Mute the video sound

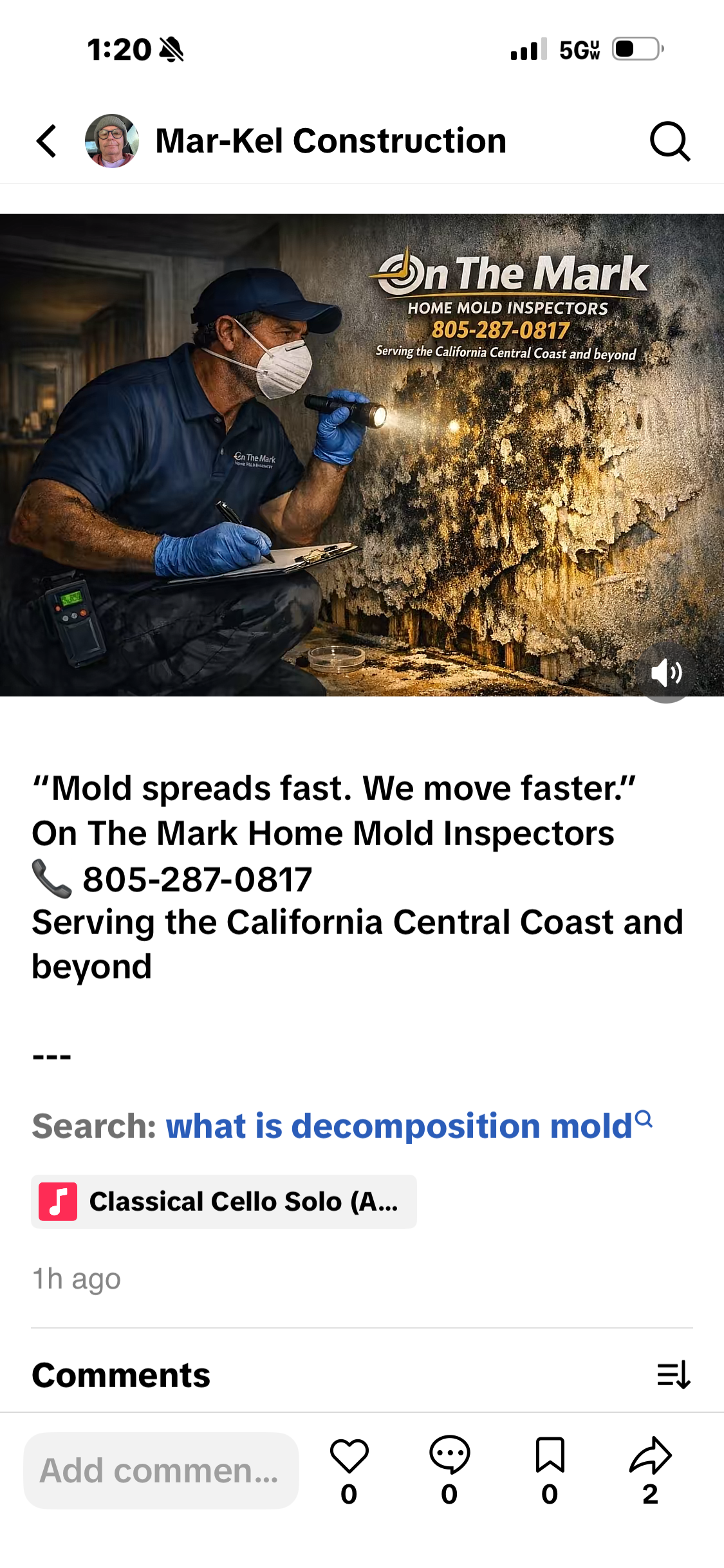point(666,673)
